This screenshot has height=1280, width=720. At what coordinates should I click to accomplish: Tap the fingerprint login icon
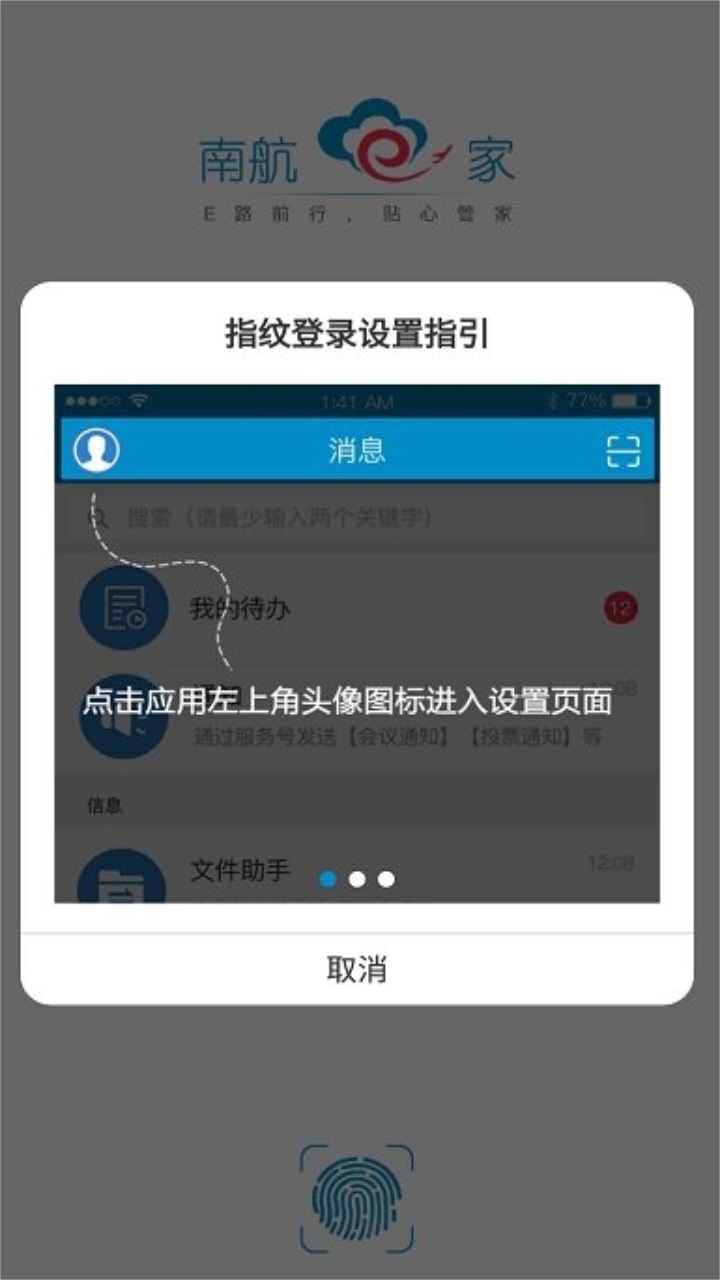(x=357, y=1199)
